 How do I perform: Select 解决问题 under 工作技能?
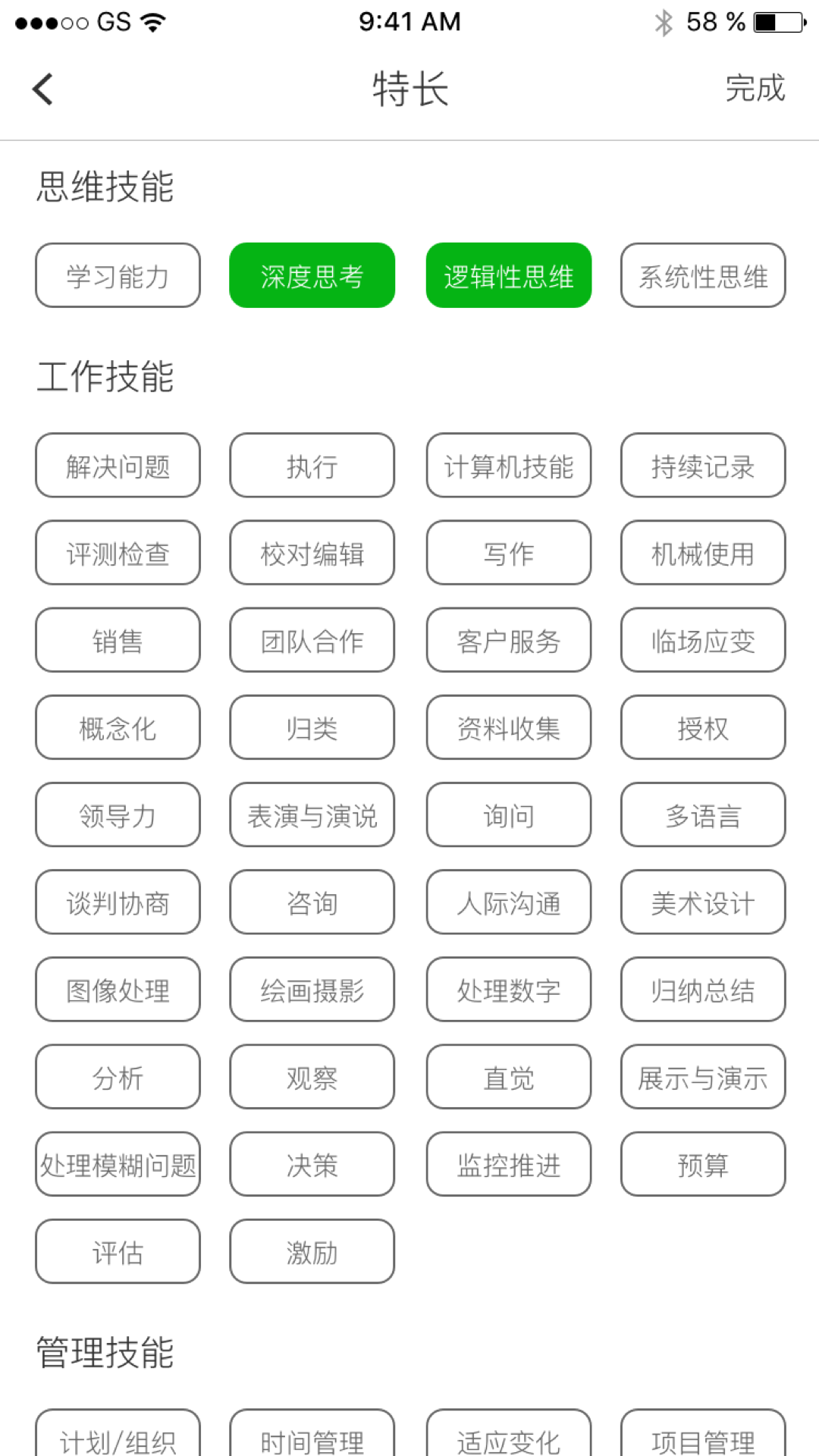point(117,466)
